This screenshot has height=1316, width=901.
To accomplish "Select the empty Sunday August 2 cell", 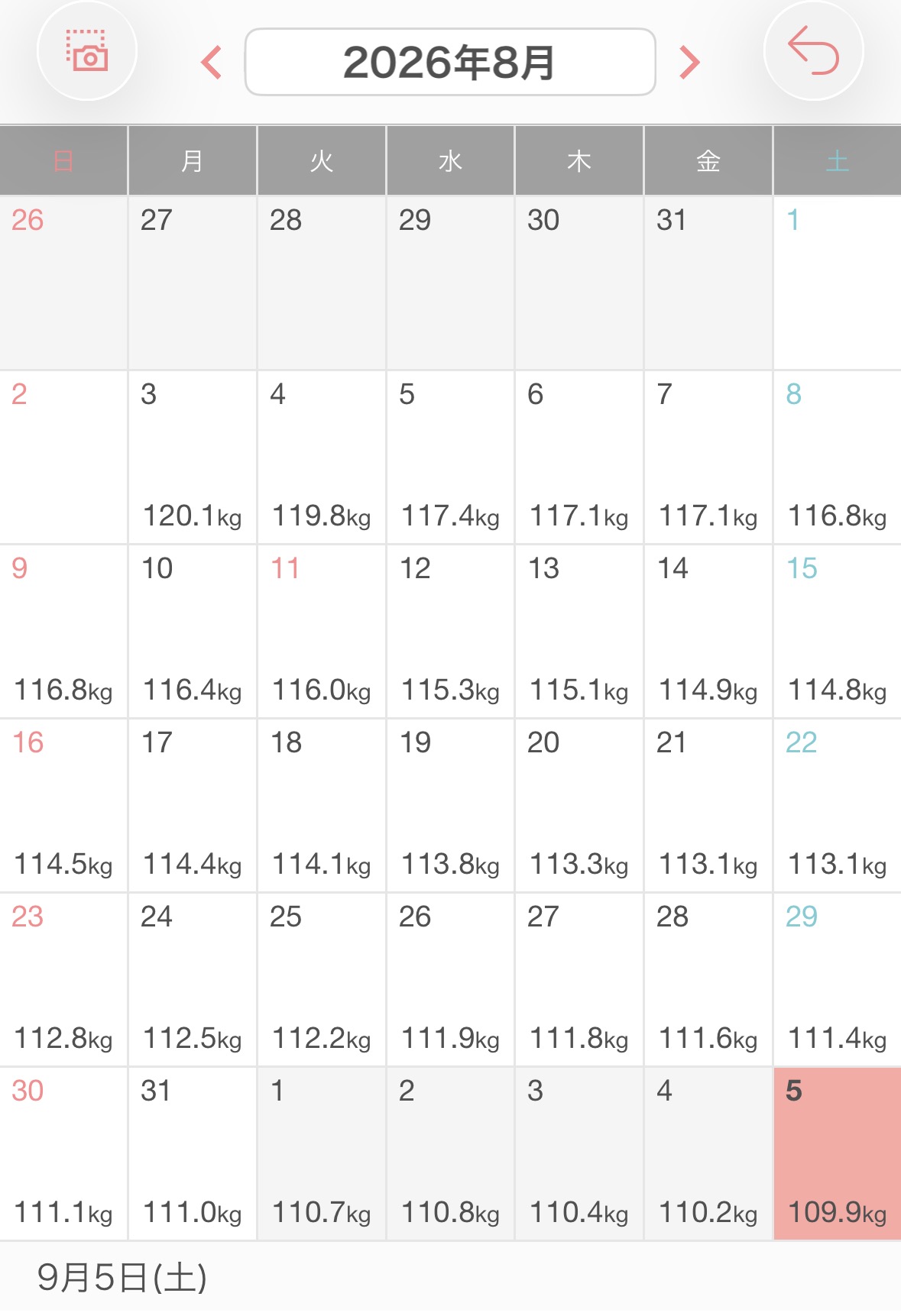I will 63,458.
